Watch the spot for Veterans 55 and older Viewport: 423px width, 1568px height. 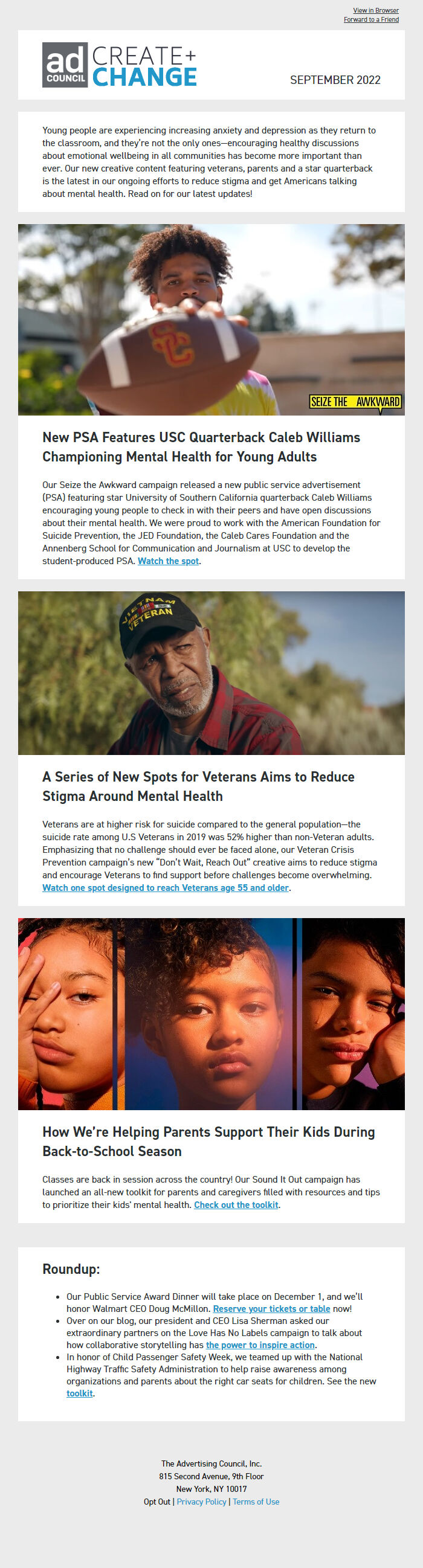click(x=165, y=888)
